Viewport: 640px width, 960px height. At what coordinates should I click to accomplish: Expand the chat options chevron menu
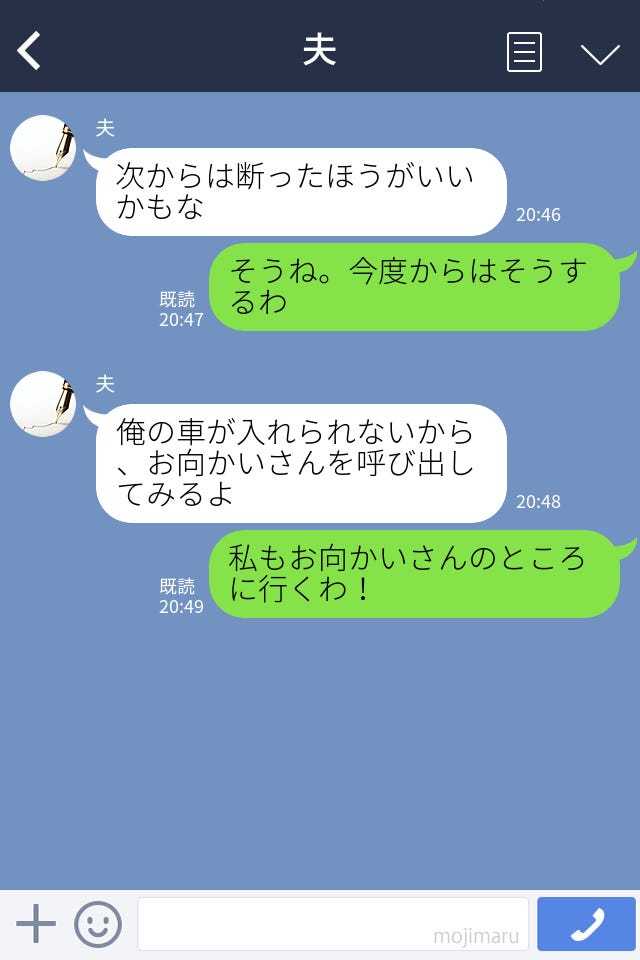pos(600,53)
